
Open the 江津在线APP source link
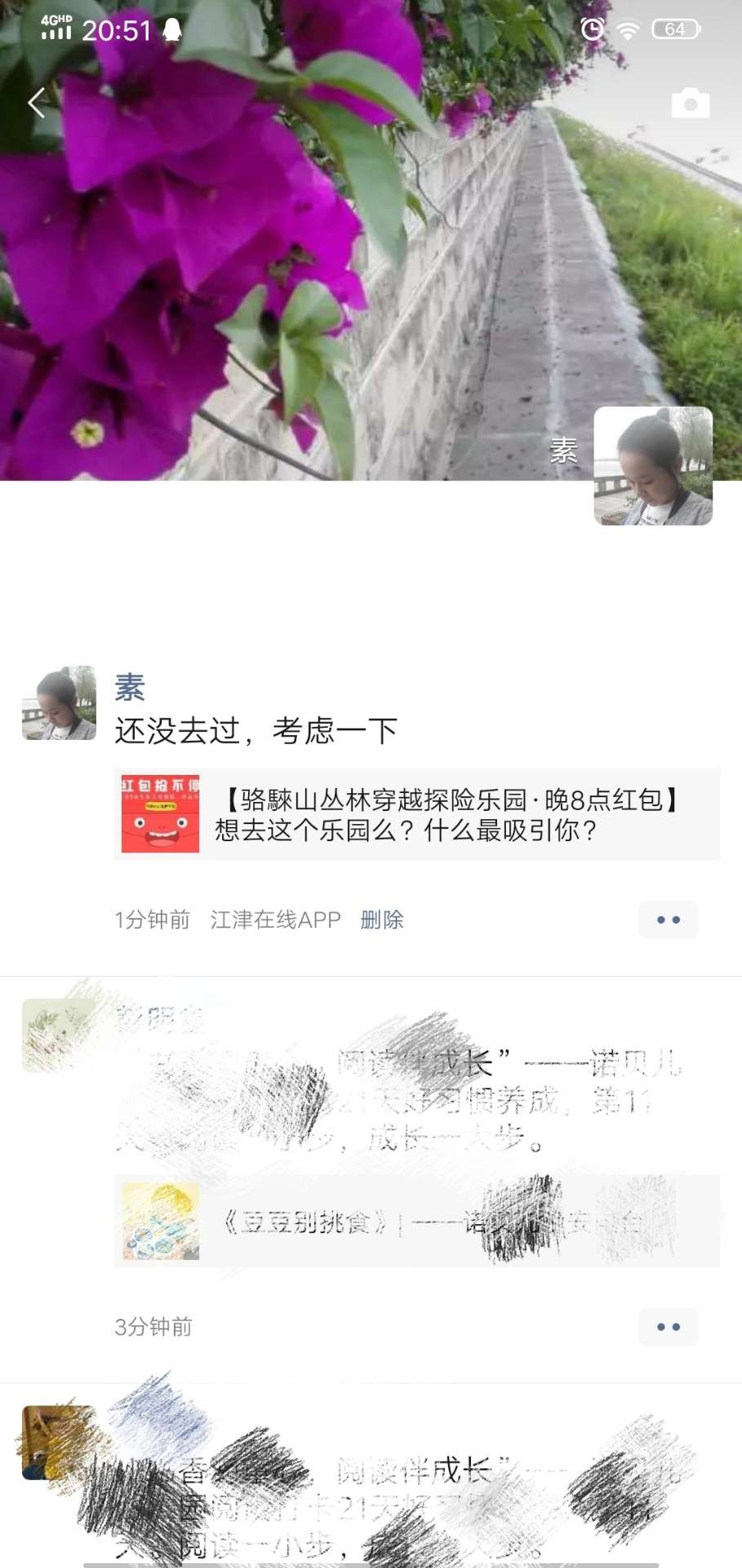pos(275,920)
